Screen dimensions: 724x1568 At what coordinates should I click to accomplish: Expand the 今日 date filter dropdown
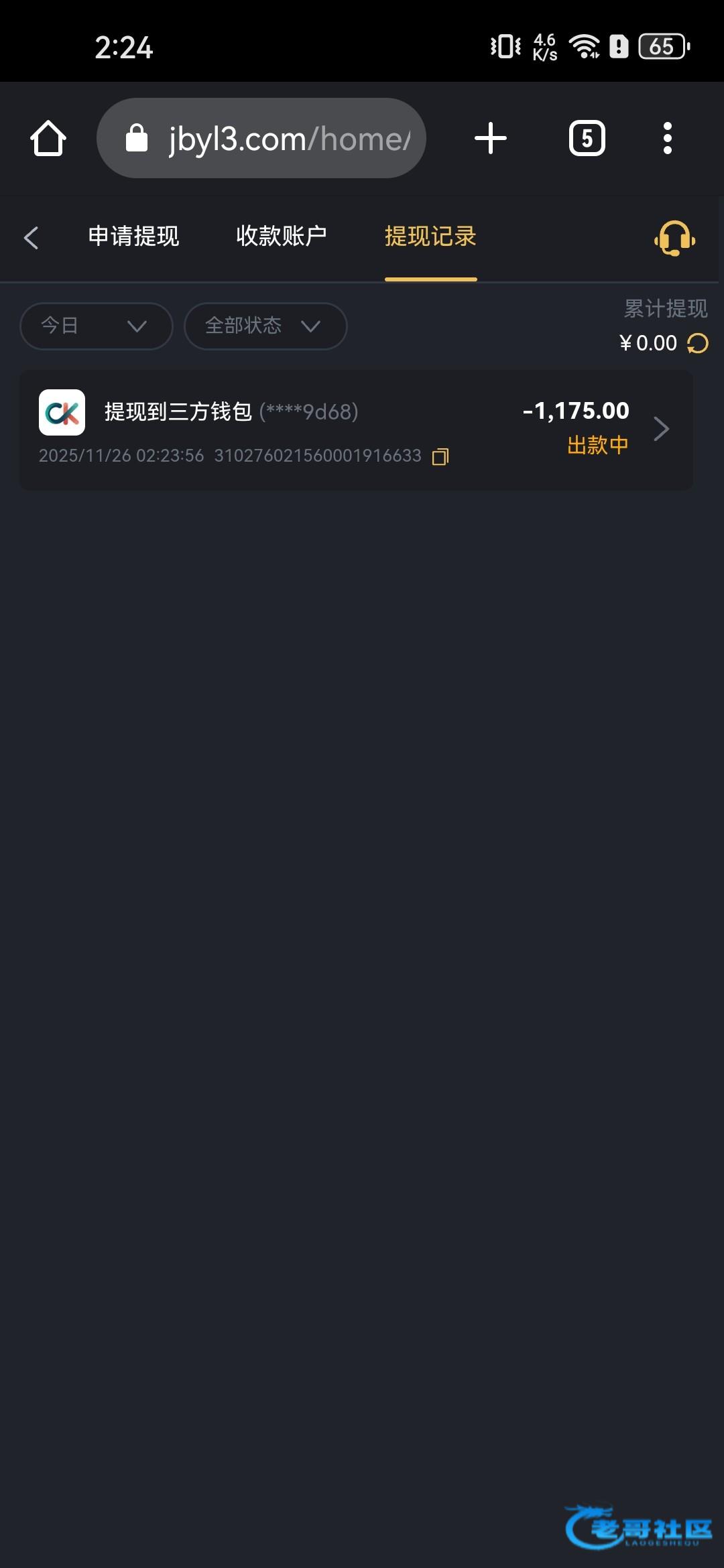click(97, 326)
